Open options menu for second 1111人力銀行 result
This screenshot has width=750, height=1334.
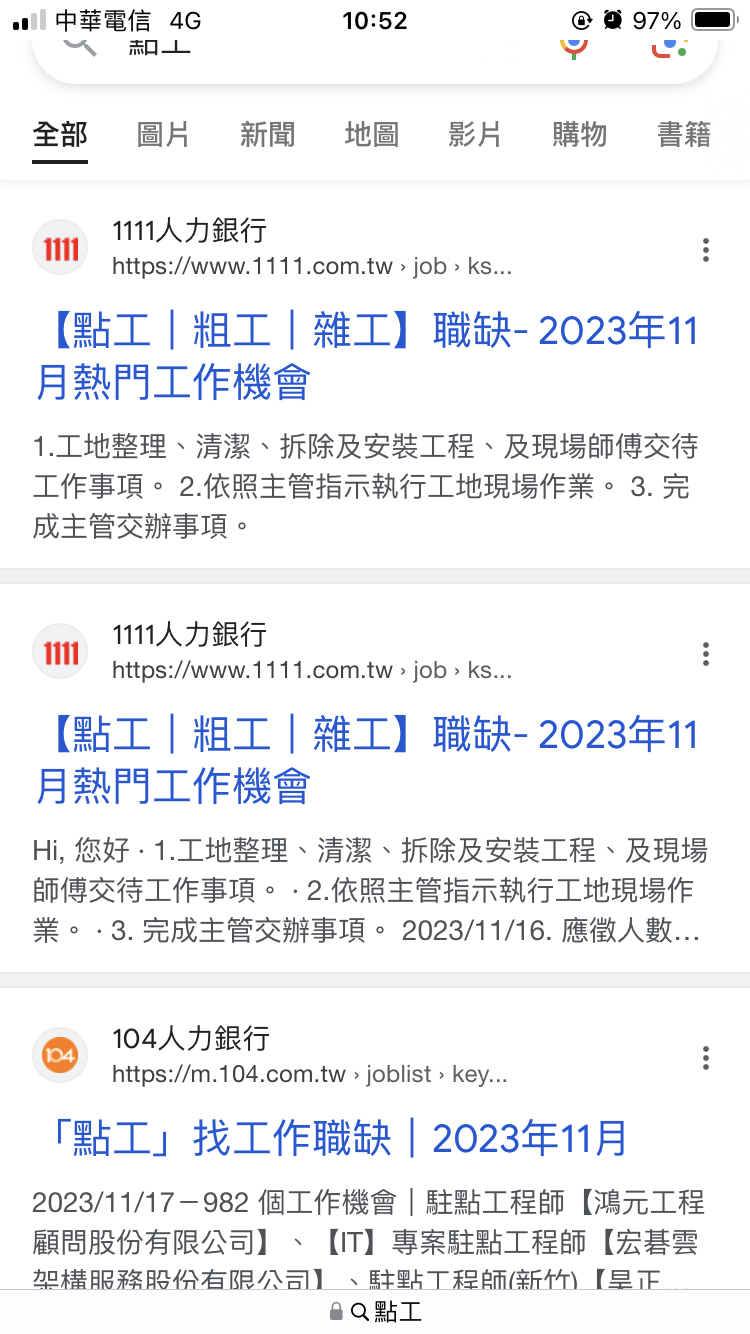(x=706, y=654)
